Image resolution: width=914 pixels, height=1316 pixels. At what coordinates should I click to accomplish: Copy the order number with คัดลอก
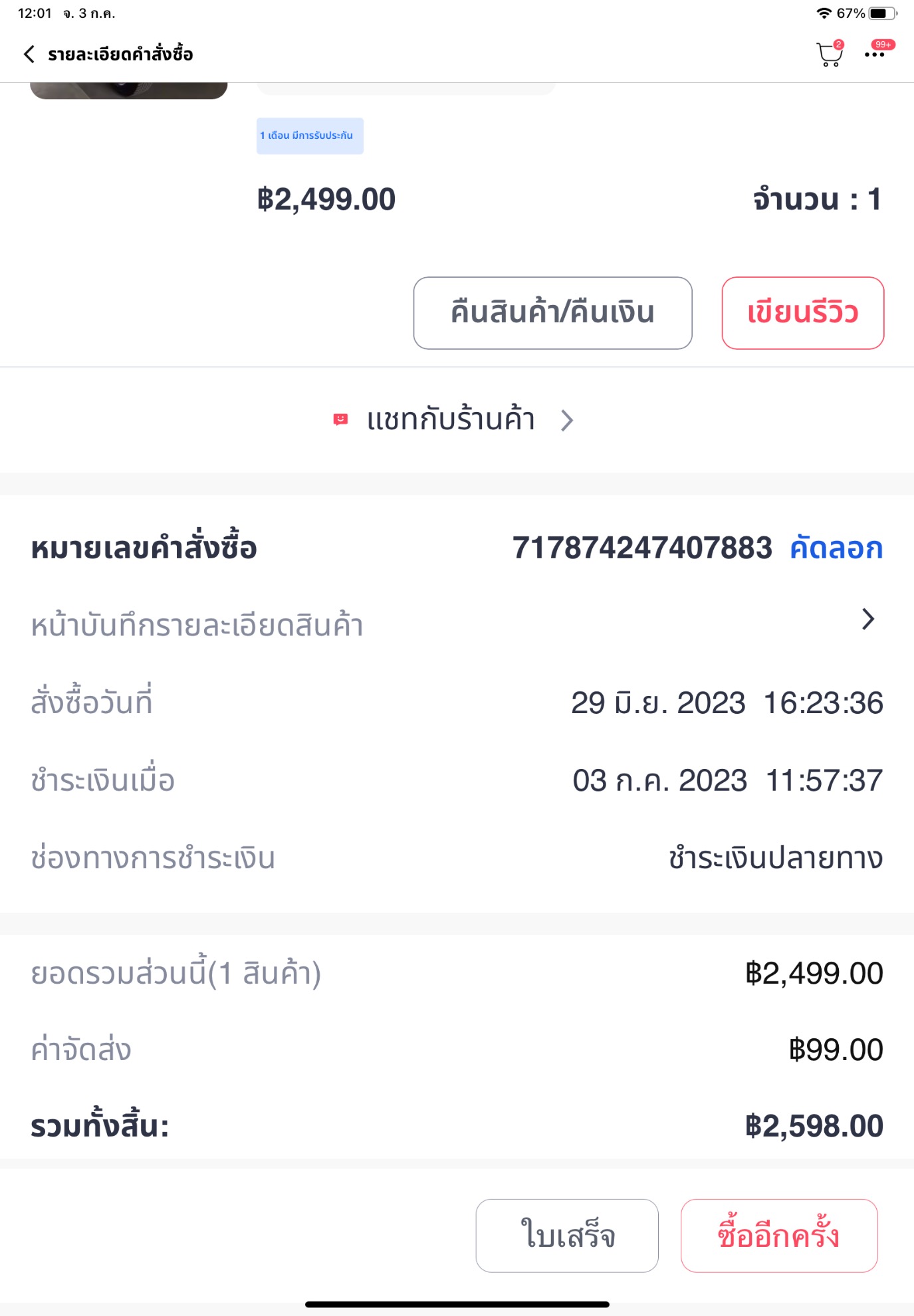[x=836, y=548]
